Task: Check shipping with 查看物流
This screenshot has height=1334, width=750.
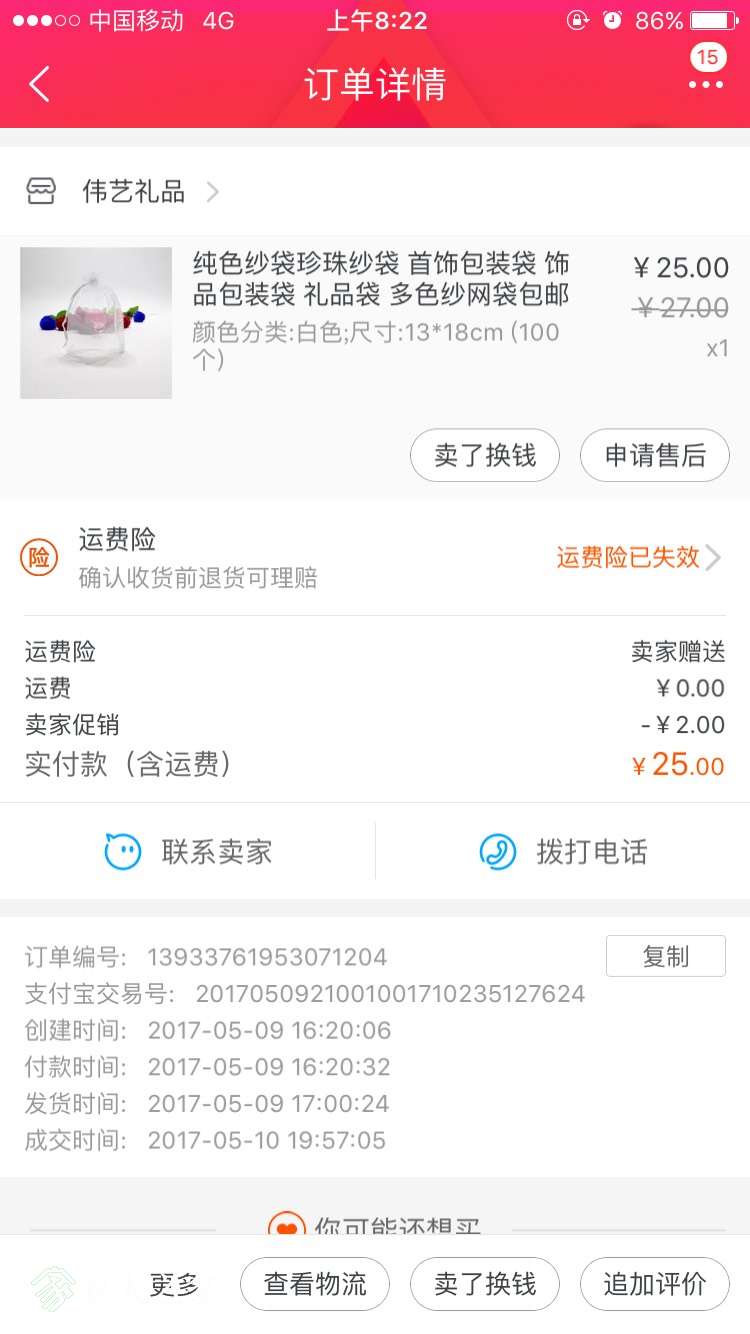Action: 315,1284
